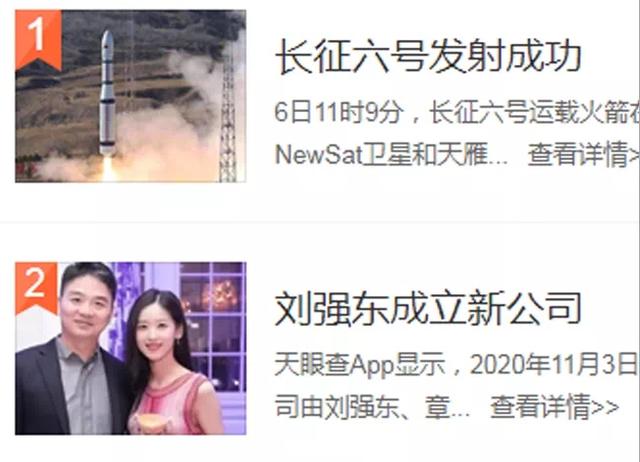Viewport: 640px width, 462px height.
Task: Tap 查看详情 under 刘强东 story
Action: [554, 407]
